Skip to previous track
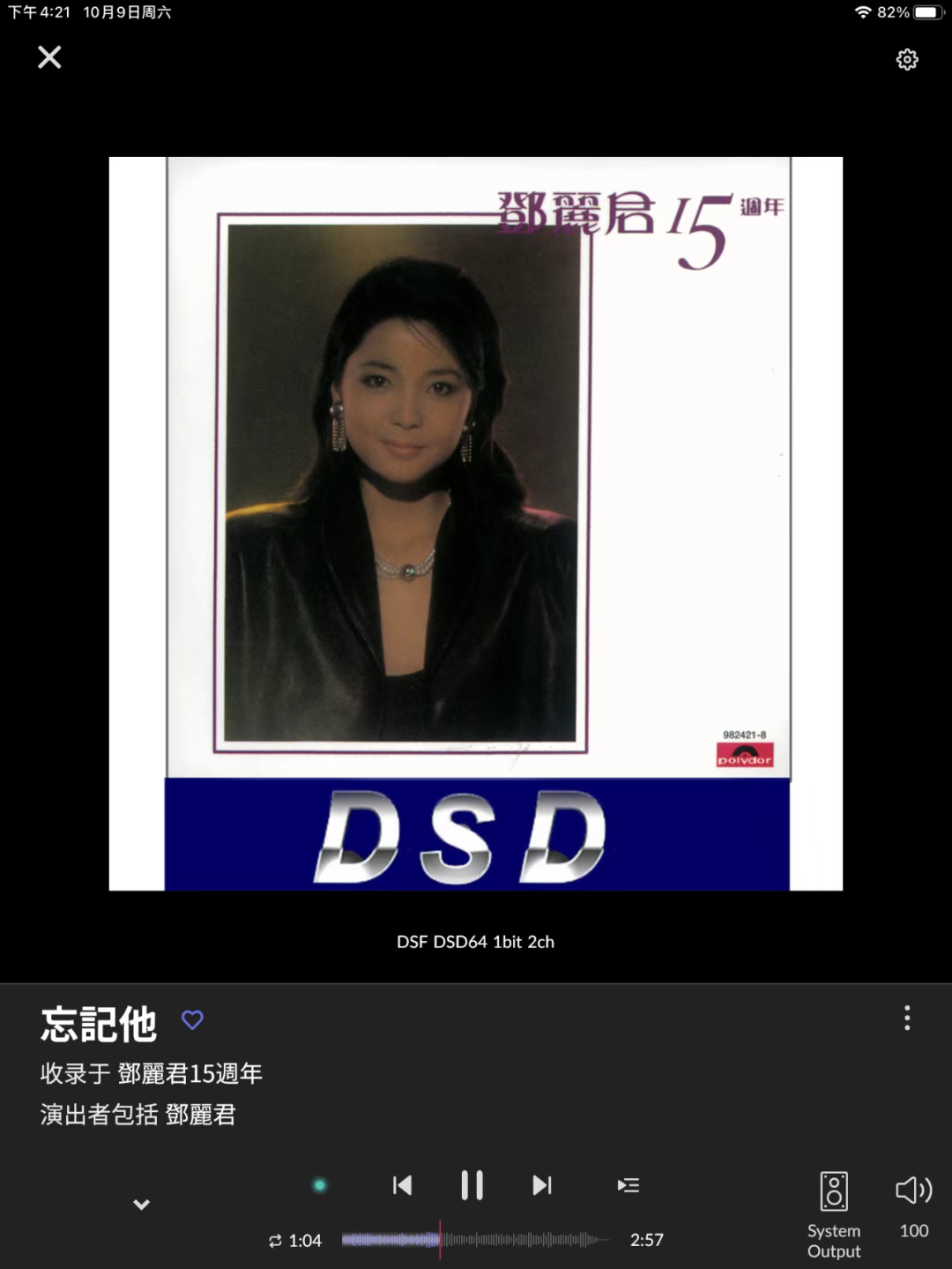Viewport: 952px width, 1269px height. pos(402,1185)
